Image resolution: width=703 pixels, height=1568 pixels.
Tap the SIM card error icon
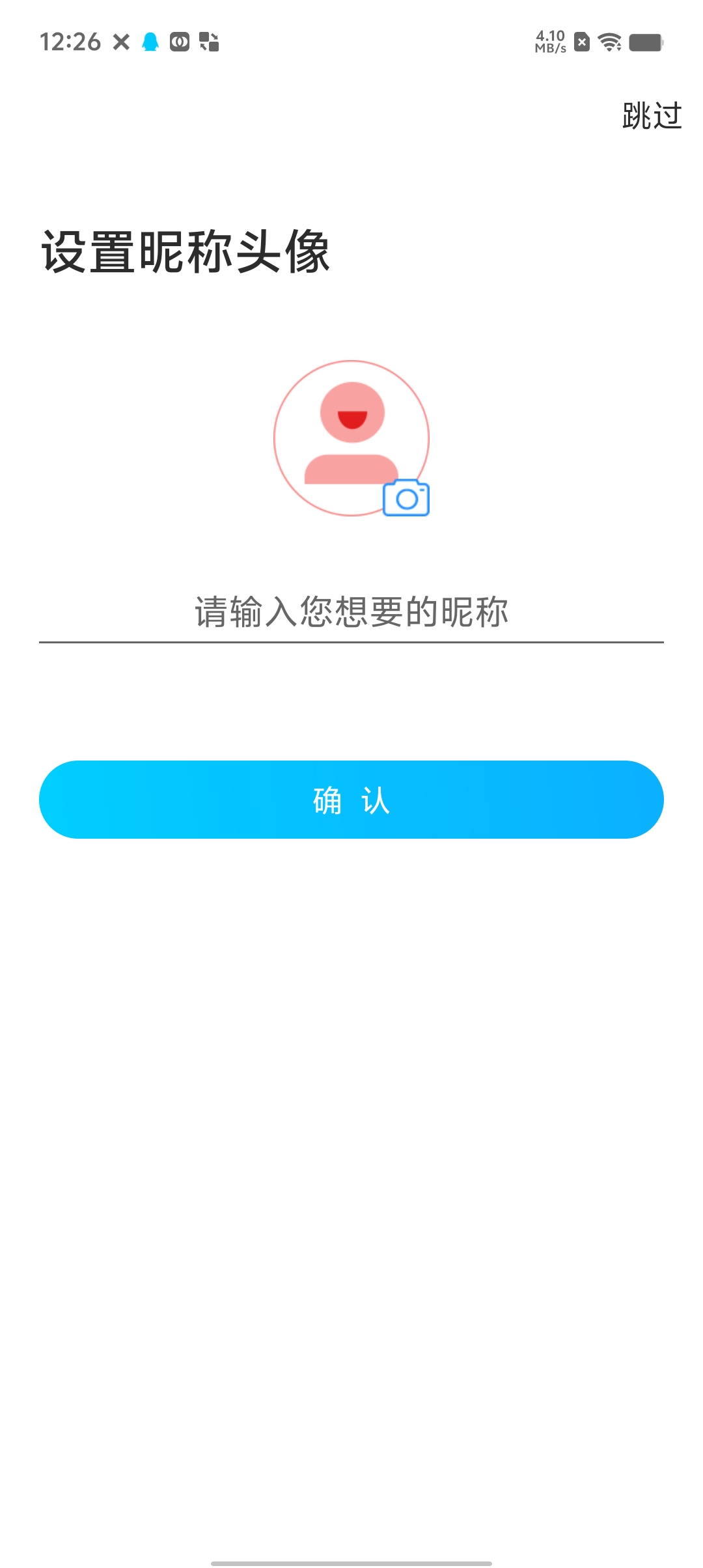click(581, 42)
